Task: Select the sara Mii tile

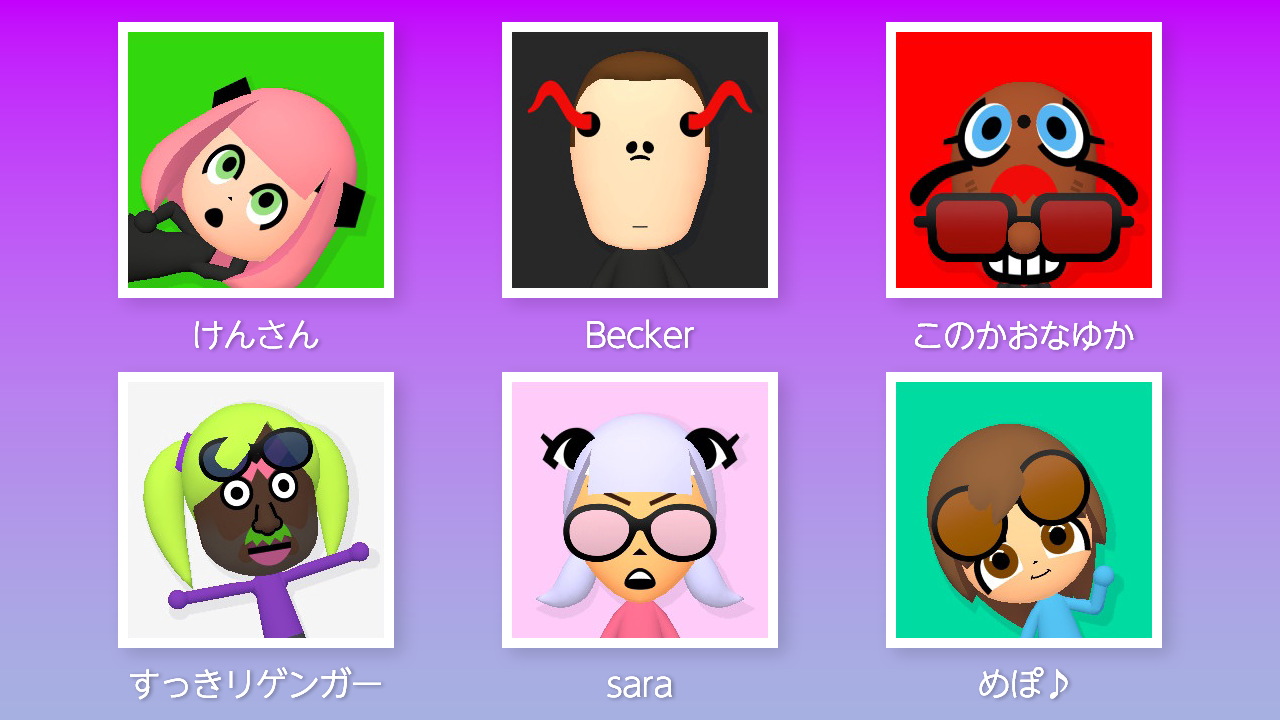Action: [640, 510]
